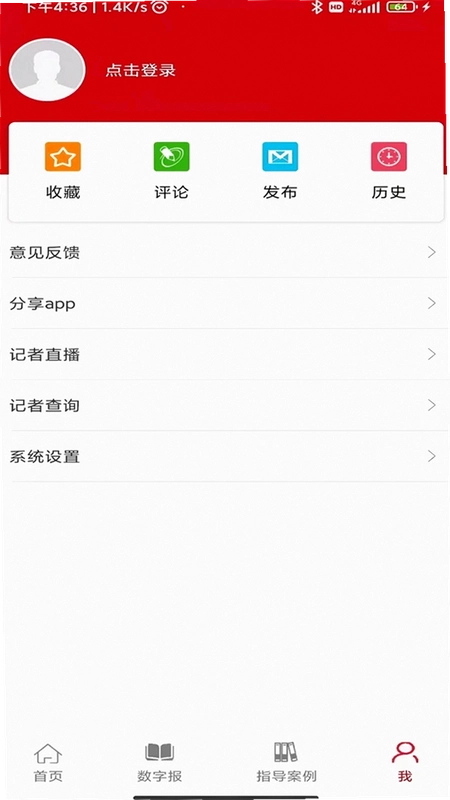Go to 记者查询

point(225,406)
